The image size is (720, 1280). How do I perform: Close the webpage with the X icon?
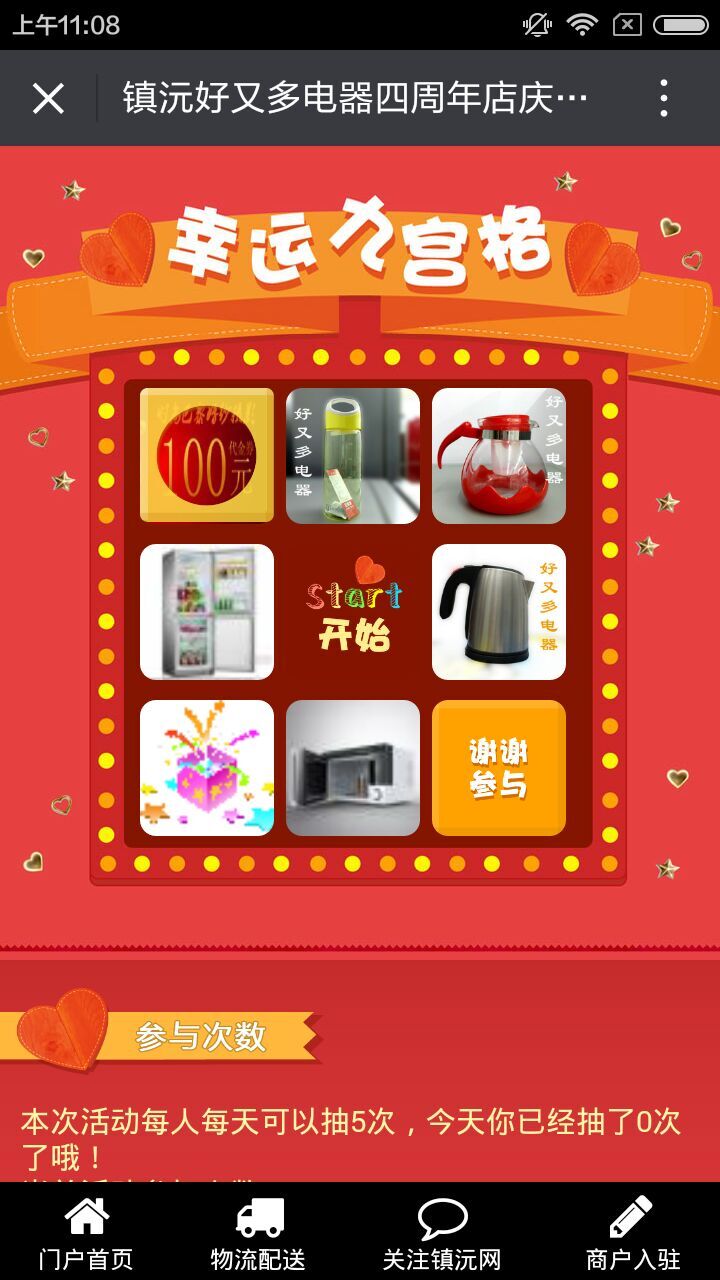click(x=48, y=98)
